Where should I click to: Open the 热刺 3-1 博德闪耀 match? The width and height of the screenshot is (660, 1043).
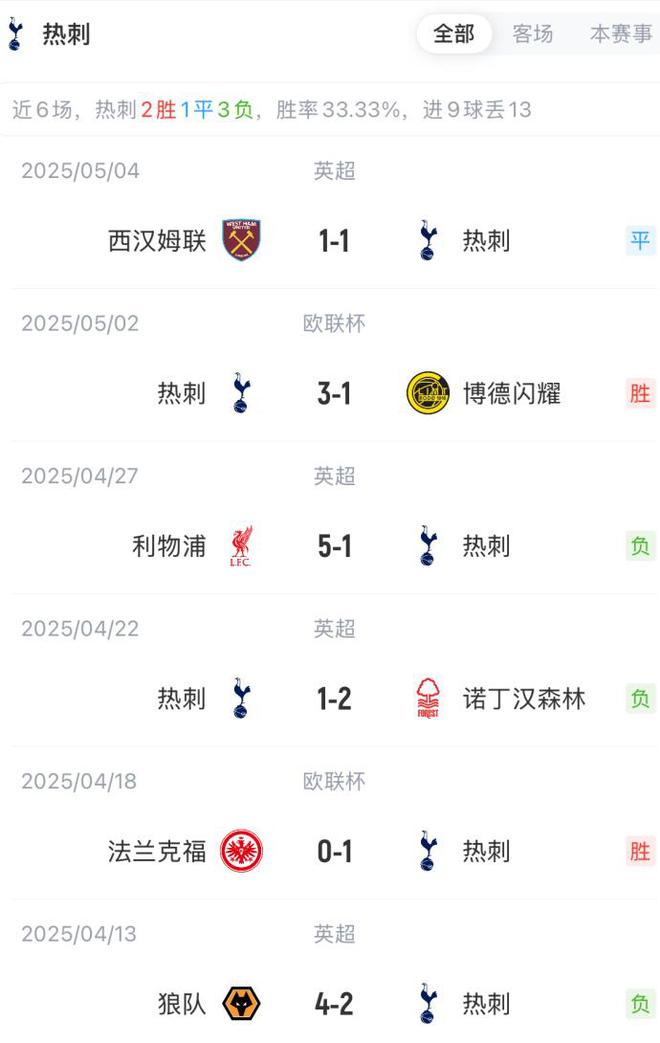[x=333, y=393]
